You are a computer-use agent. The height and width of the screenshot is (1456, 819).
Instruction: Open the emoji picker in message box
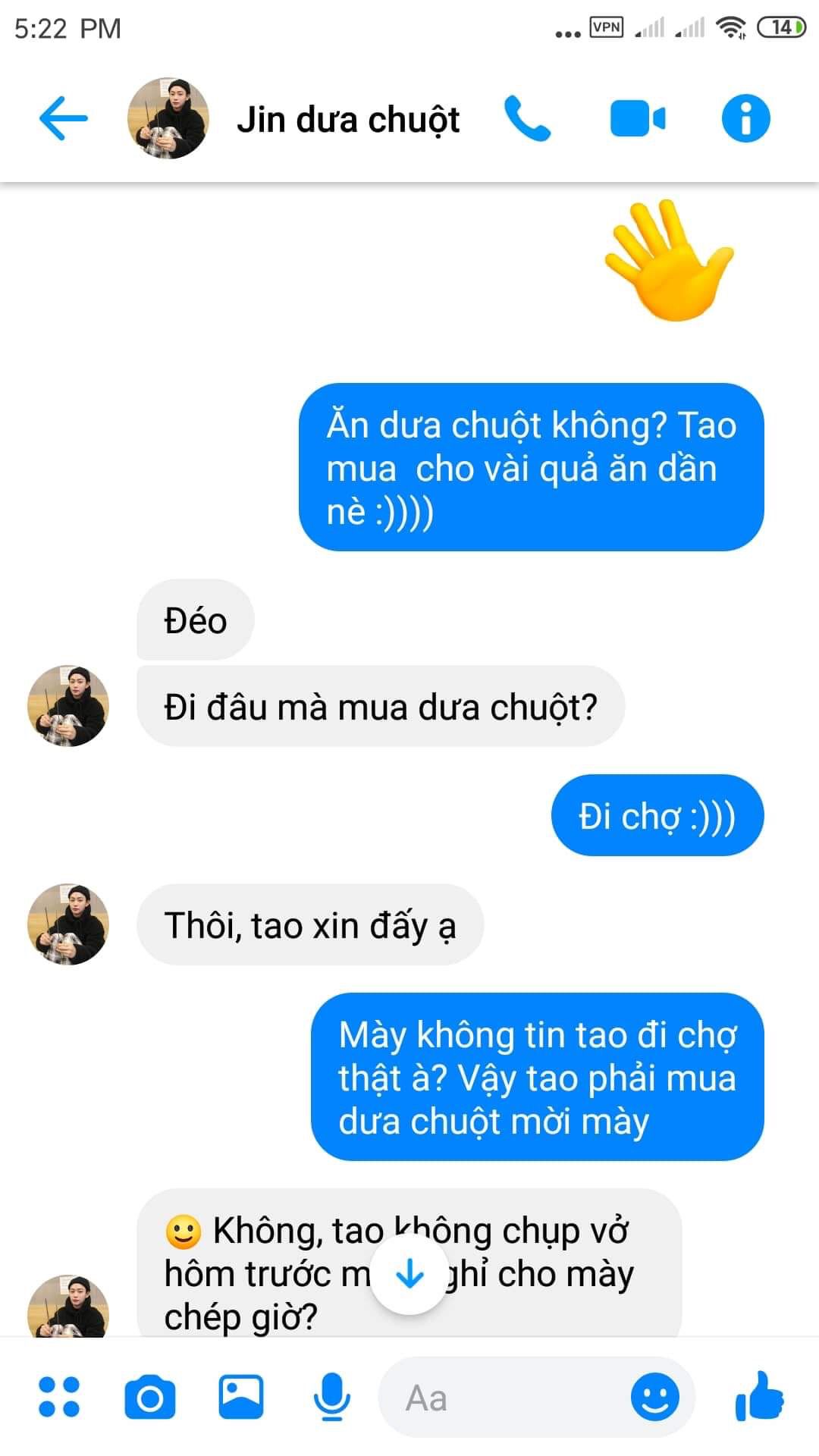coord(655,1397)
